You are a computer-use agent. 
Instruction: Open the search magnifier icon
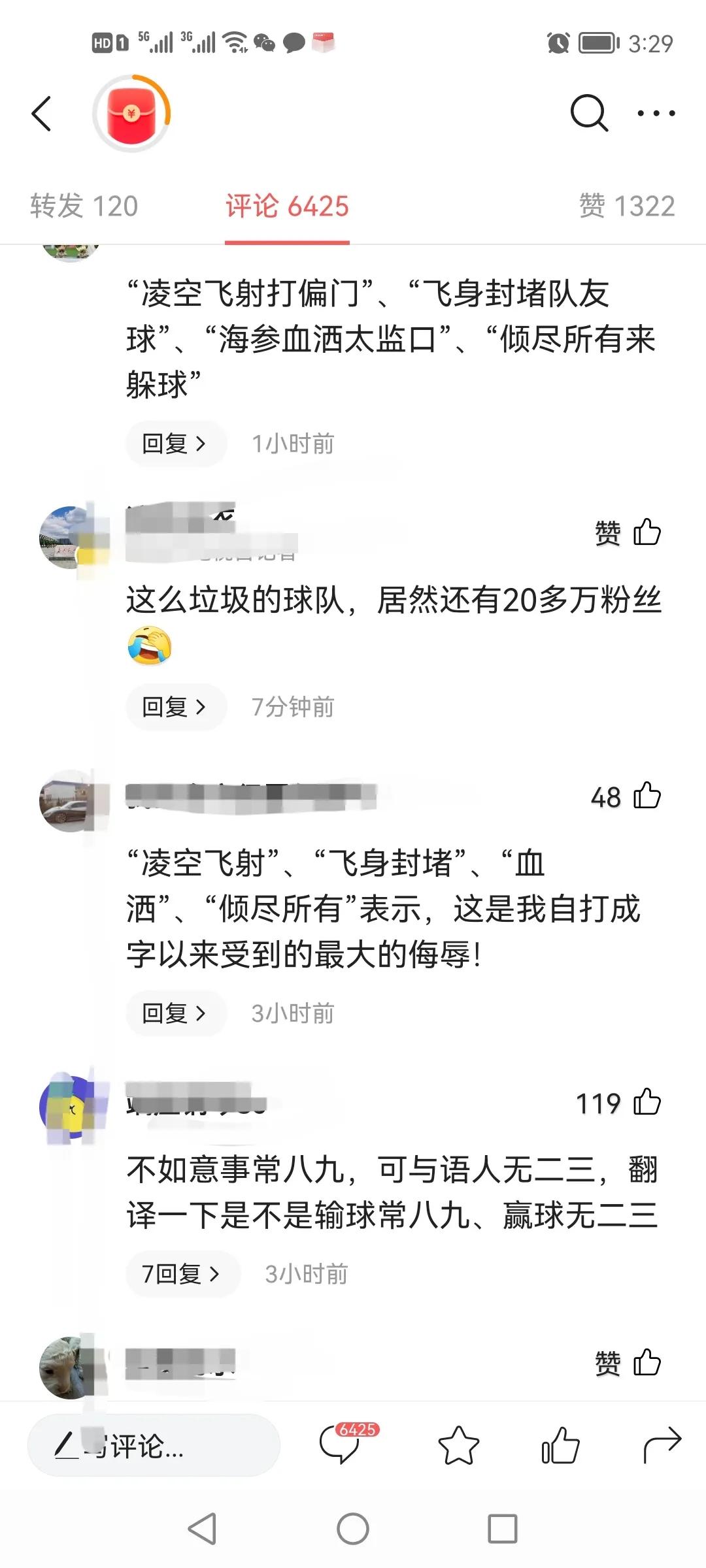589,114
